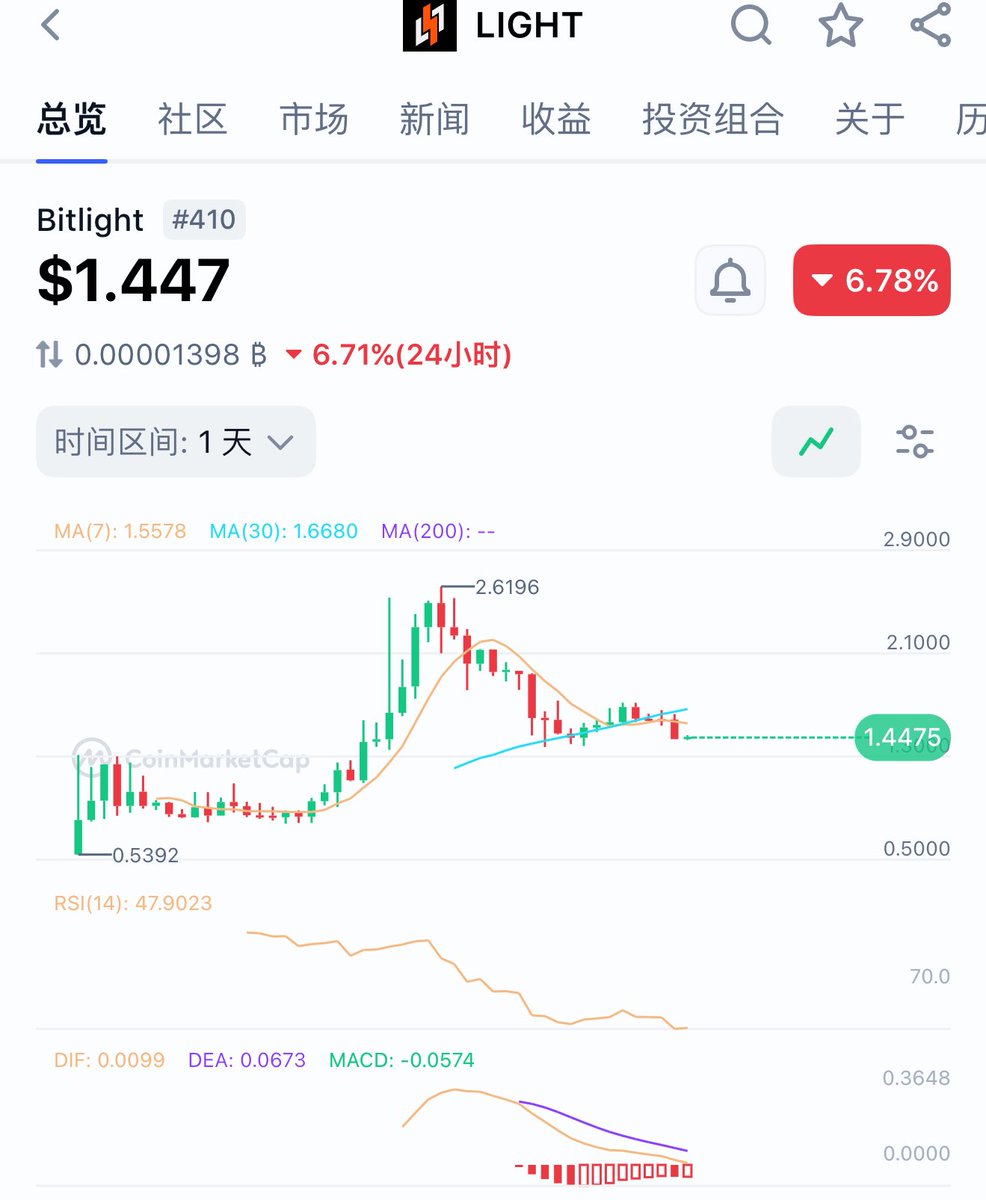Expand the 时间区间 1 天 dropdown

click(175, 441)
